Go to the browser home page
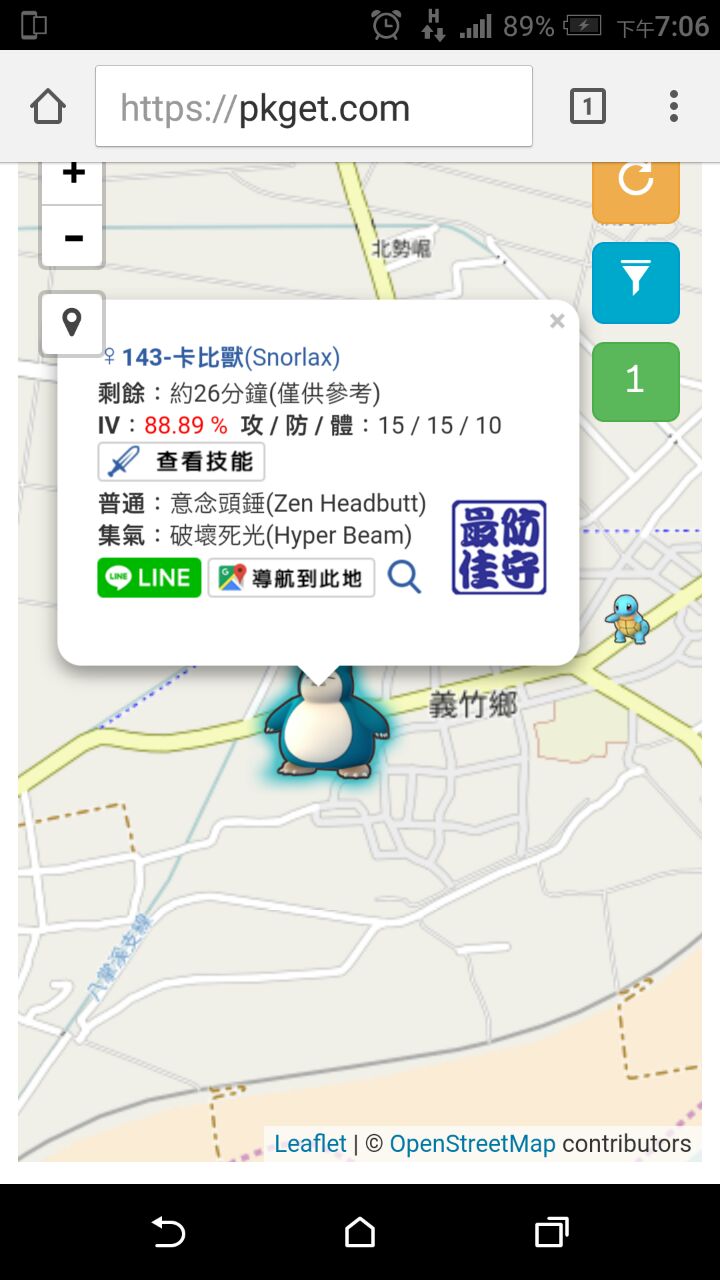The height and width of the screenshot is (1280, 720). click(48, 106)
